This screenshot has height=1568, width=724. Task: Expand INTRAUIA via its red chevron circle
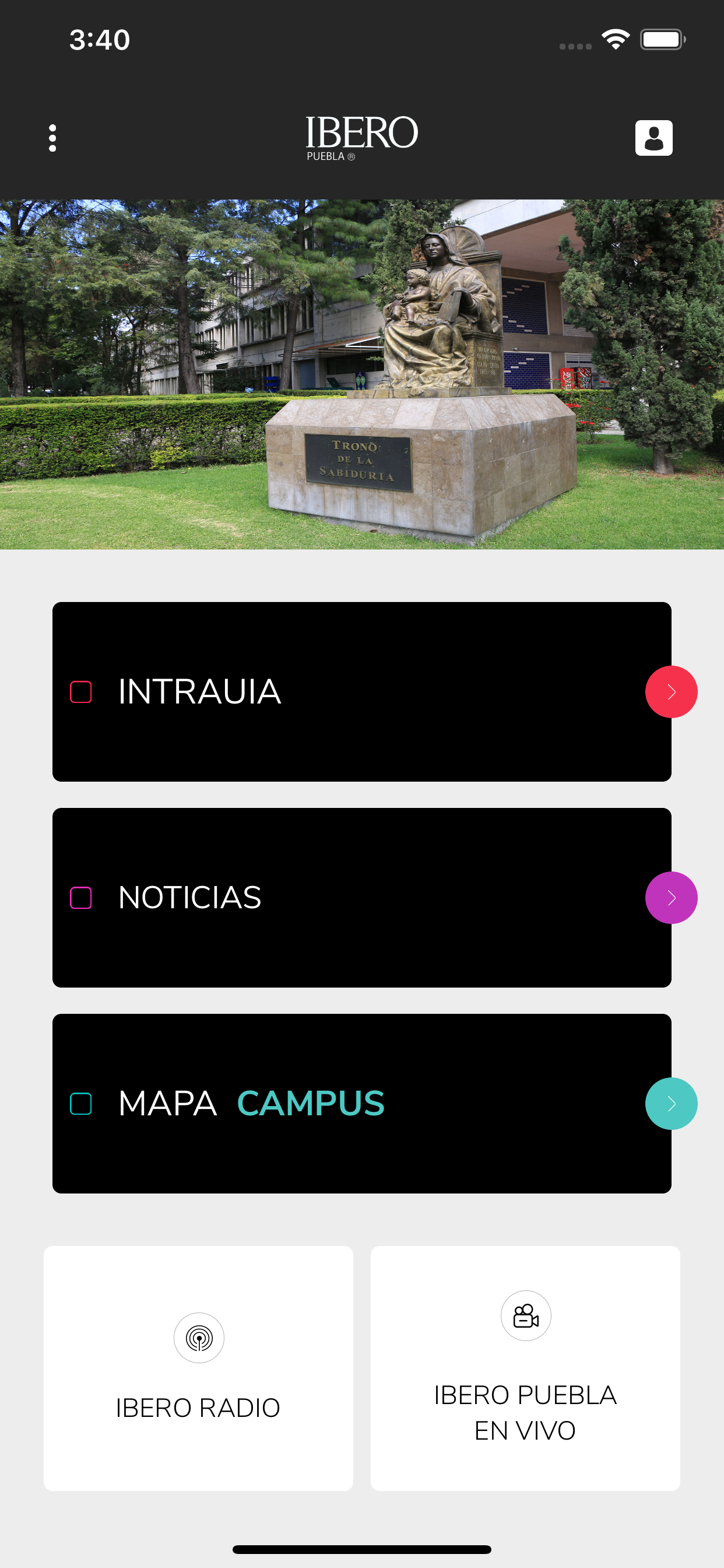[671, 691]
